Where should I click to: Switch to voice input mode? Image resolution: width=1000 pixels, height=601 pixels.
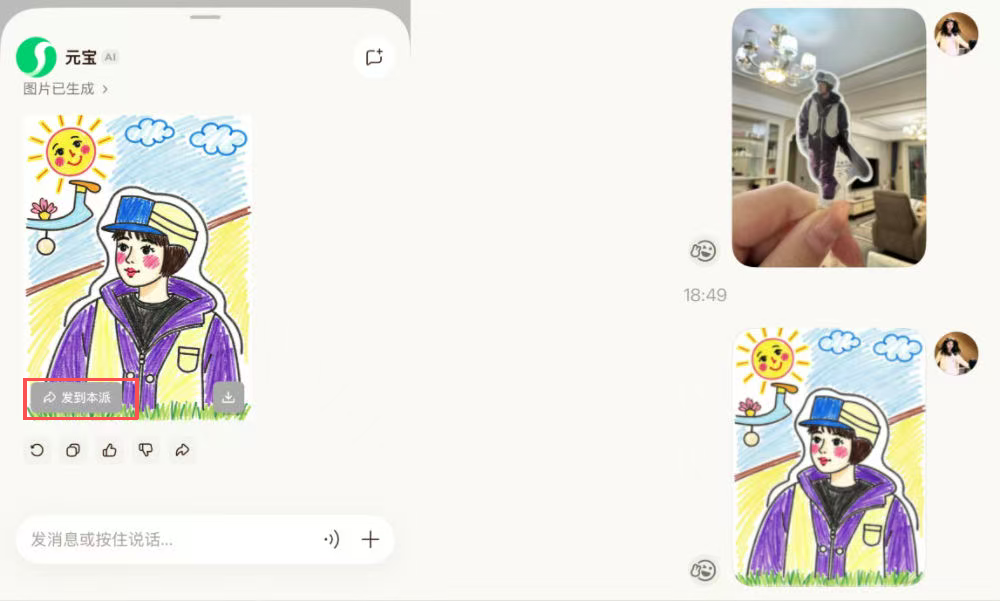tap(331, 539)
